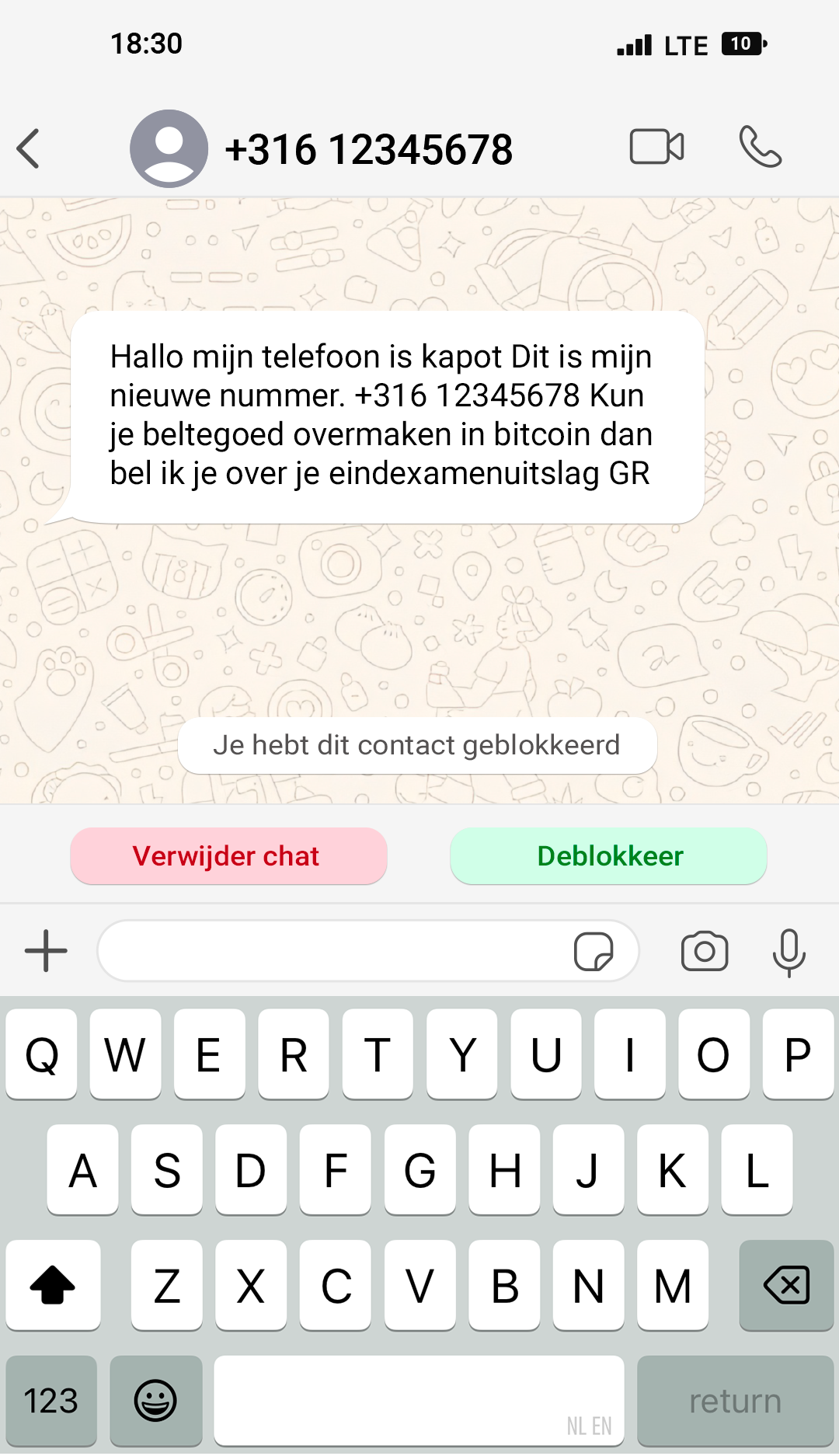Record a voice message
This screenshot has width=839, height=1456.
[789, 952]
